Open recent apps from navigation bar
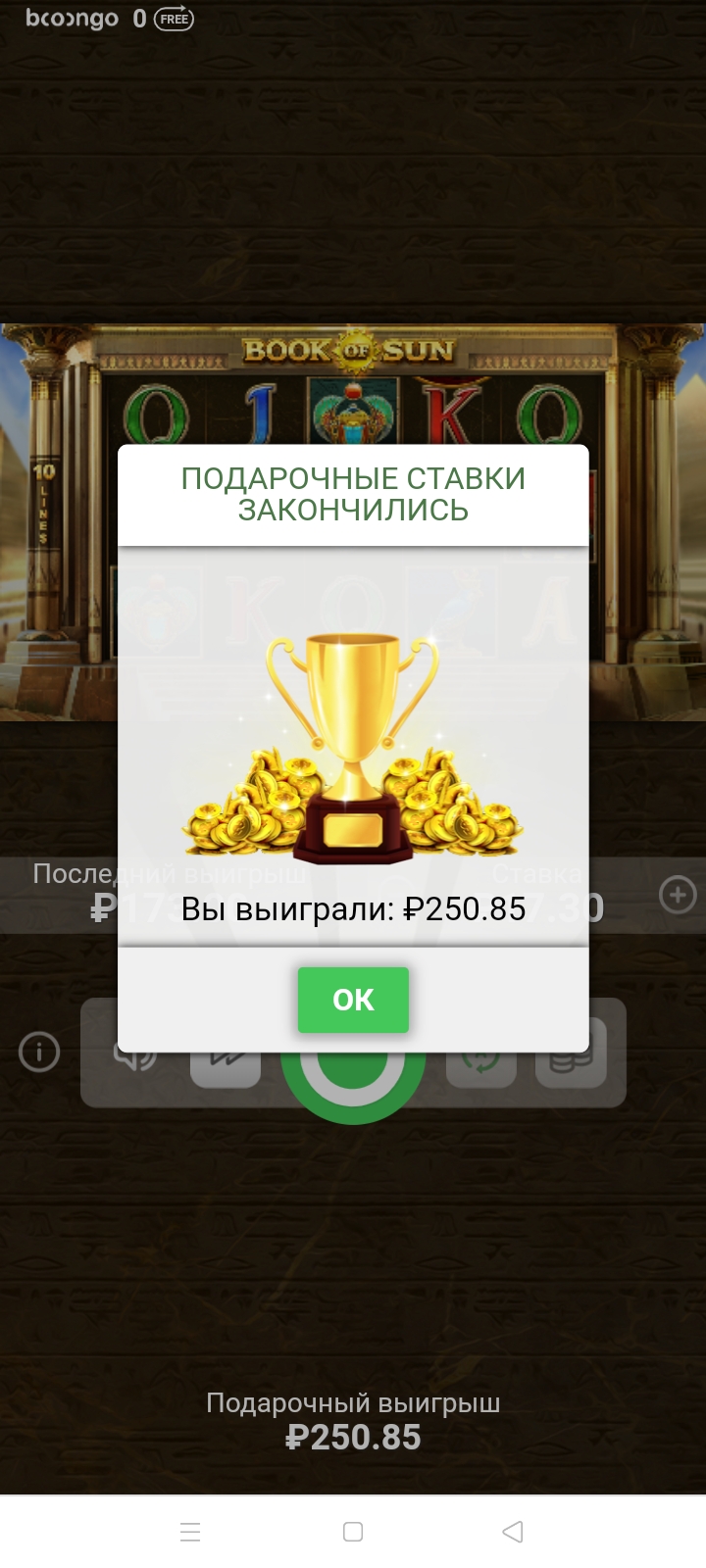 point(190,1532)
